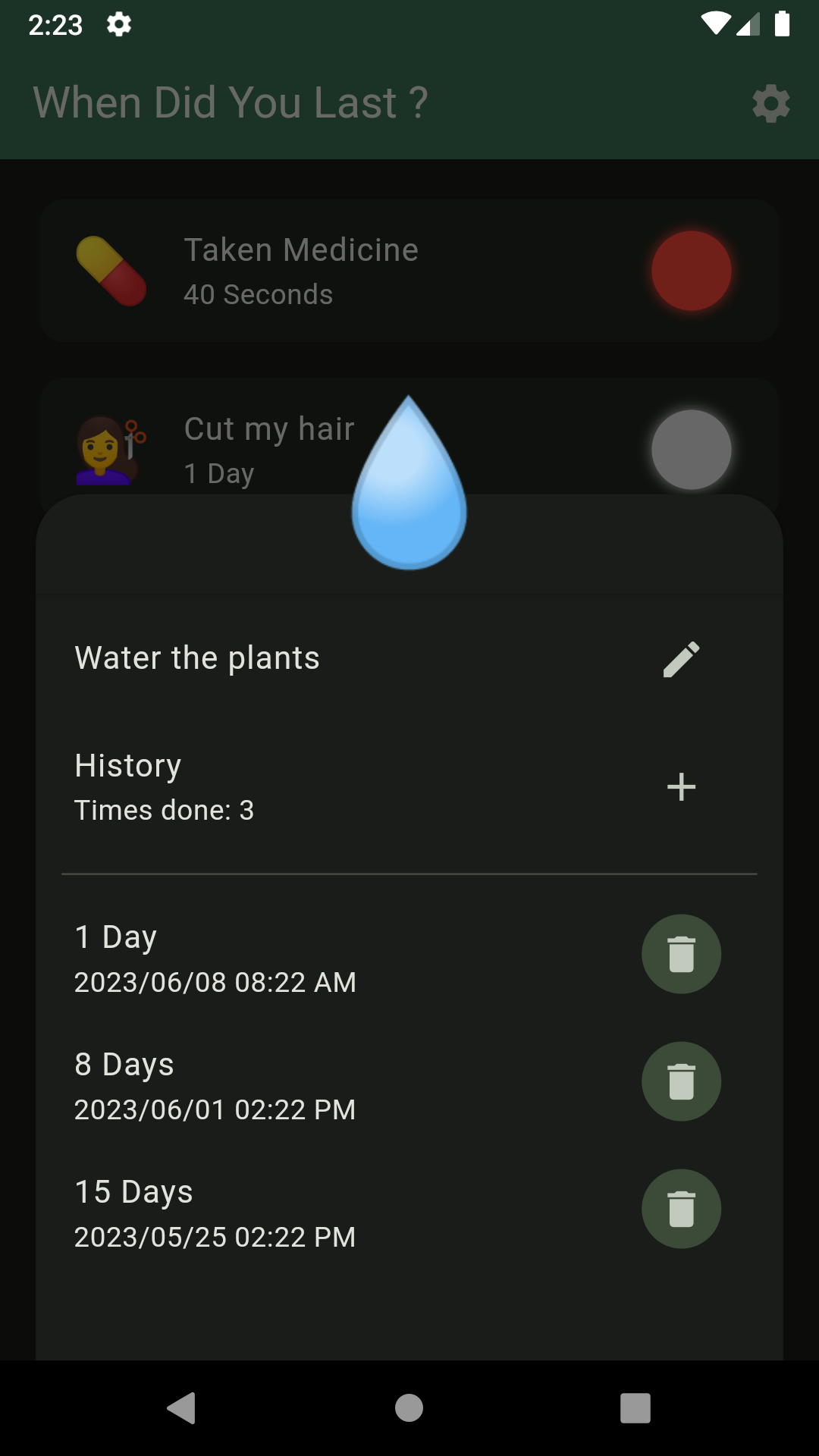
Task: Go to the home screen
Action: (x=409, y=1408)
